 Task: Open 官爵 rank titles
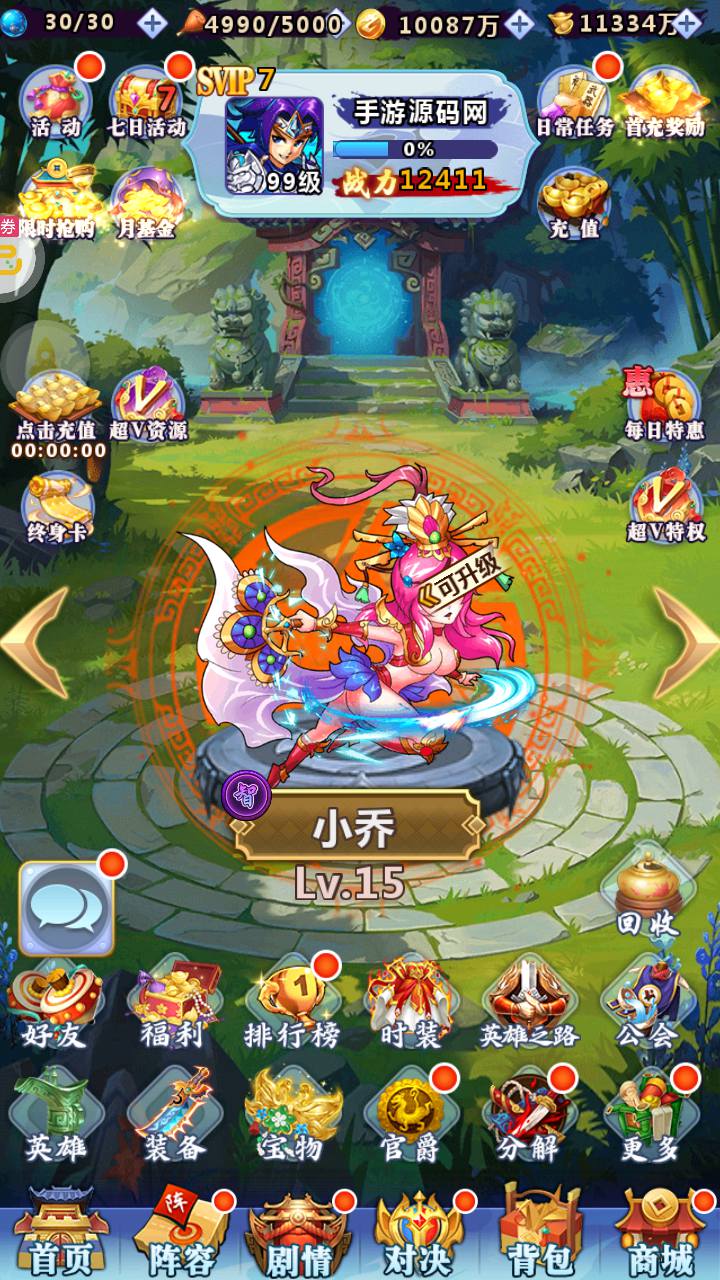pos(410,1118)
